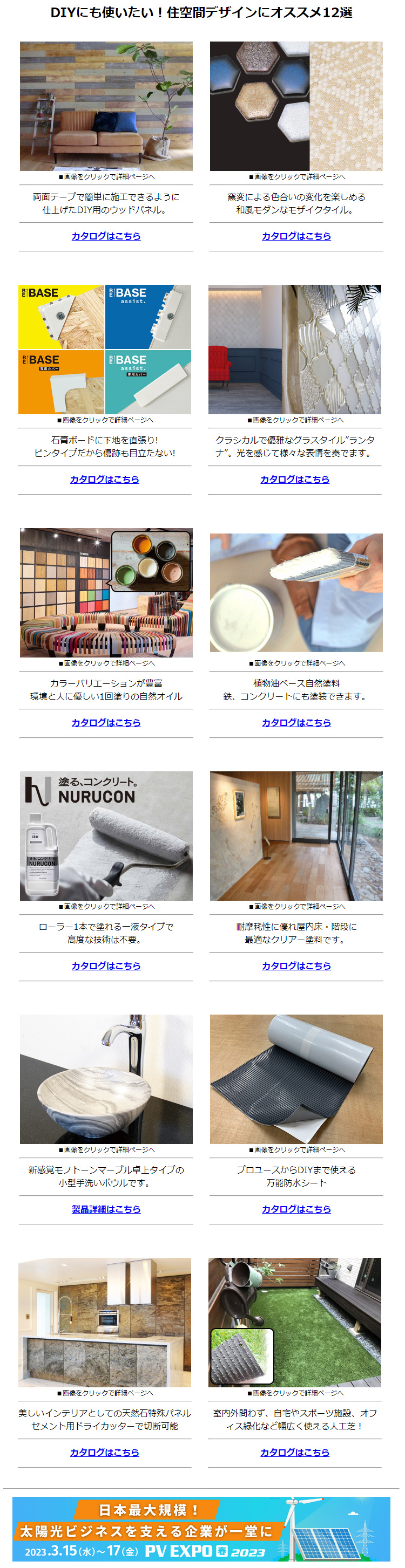Viewport: 405px width, 1568px height.
Task: Open the catalog link under the BASE gypsum board product
Action: [104, 479]
